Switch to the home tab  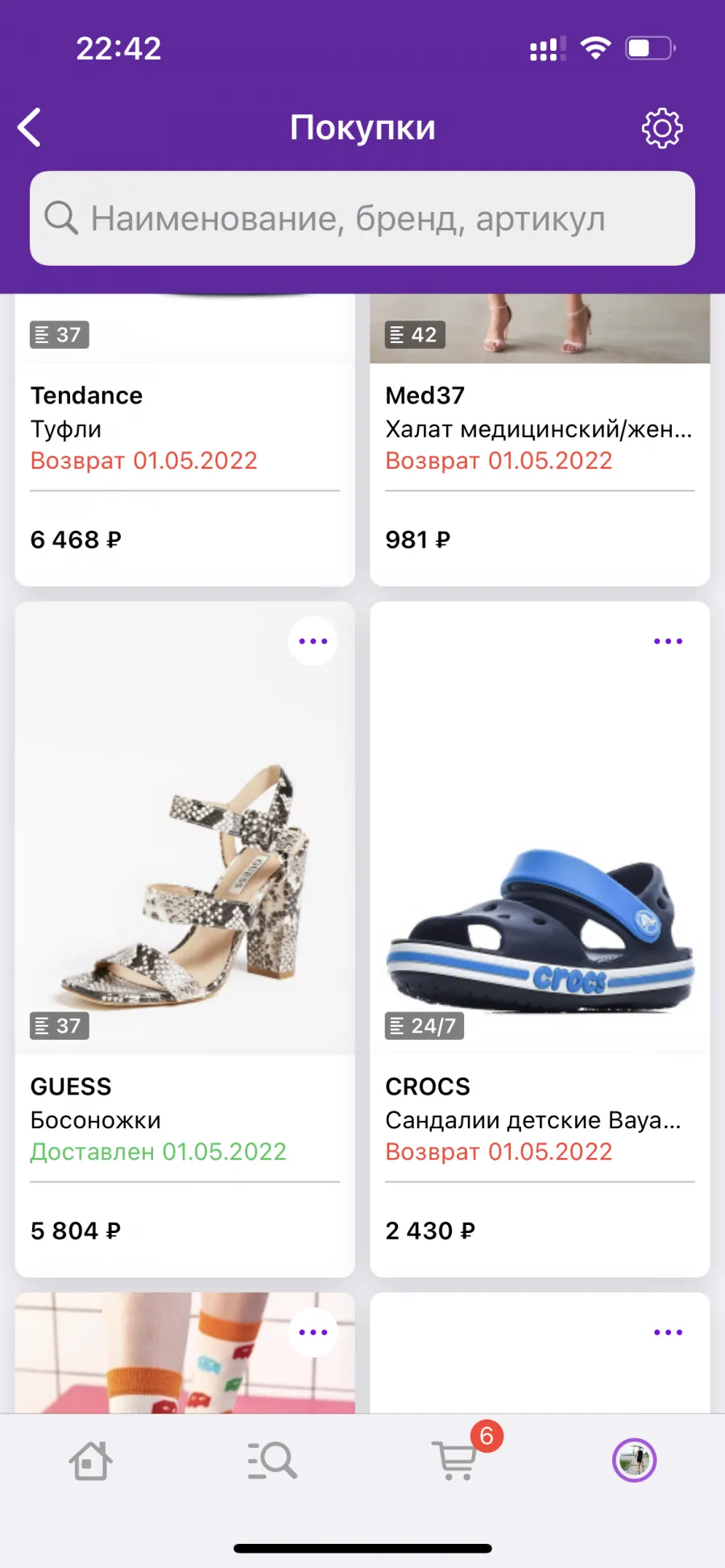(90, 1460)
